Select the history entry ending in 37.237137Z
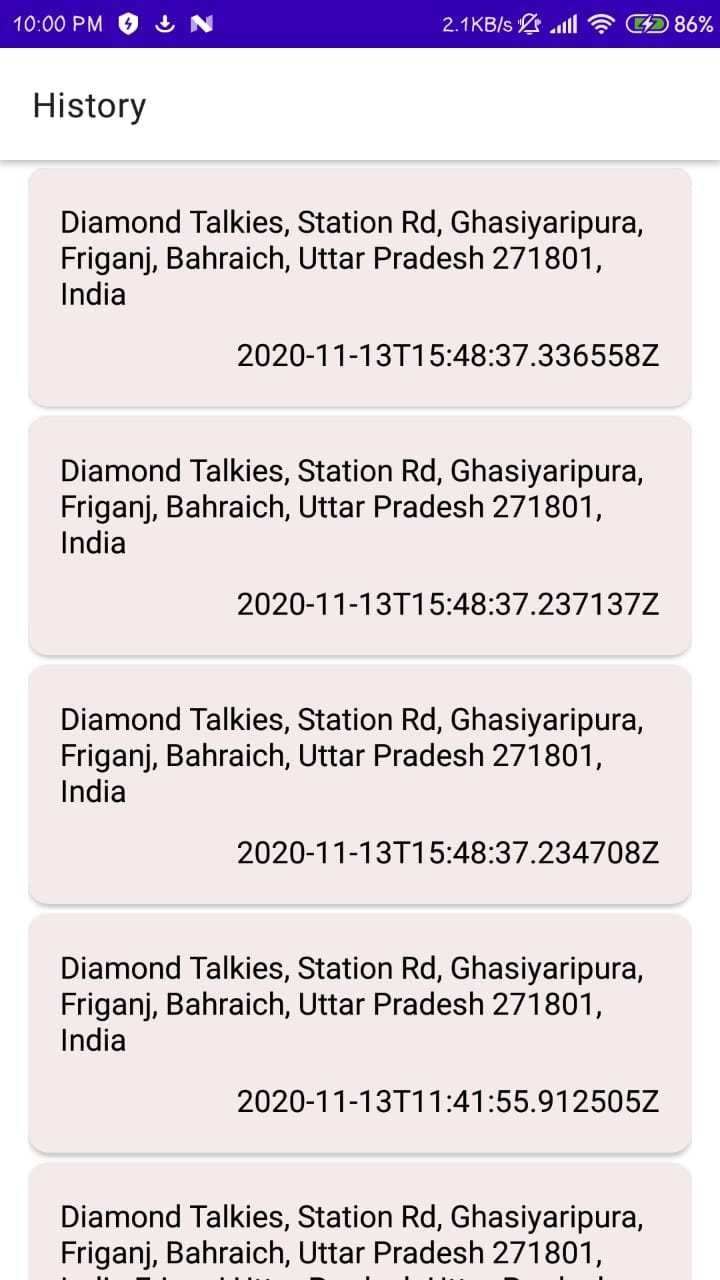 coord(360,537)
